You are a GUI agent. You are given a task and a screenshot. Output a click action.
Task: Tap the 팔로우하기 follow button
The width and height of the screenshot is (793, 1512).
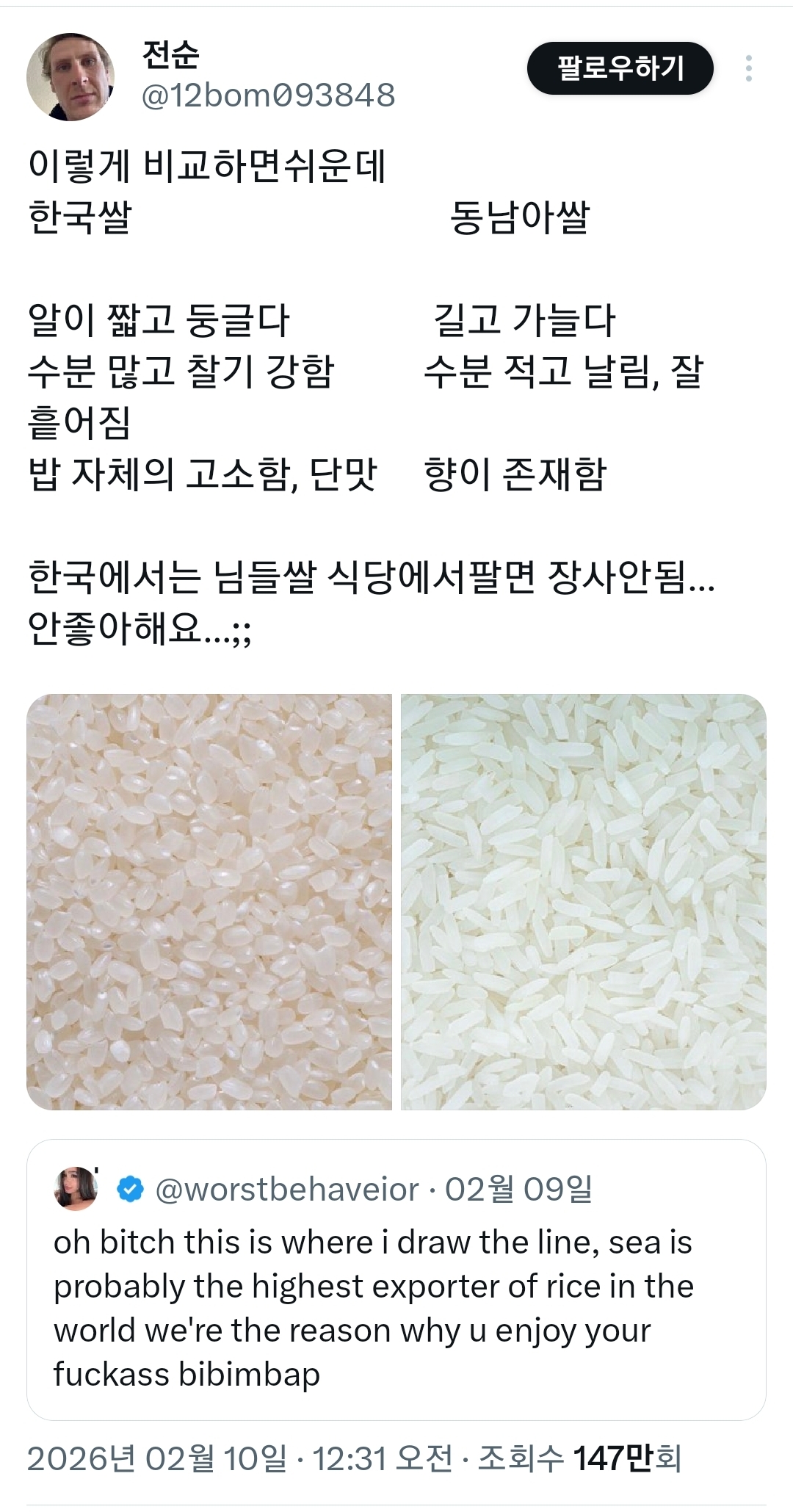[620, 69]
